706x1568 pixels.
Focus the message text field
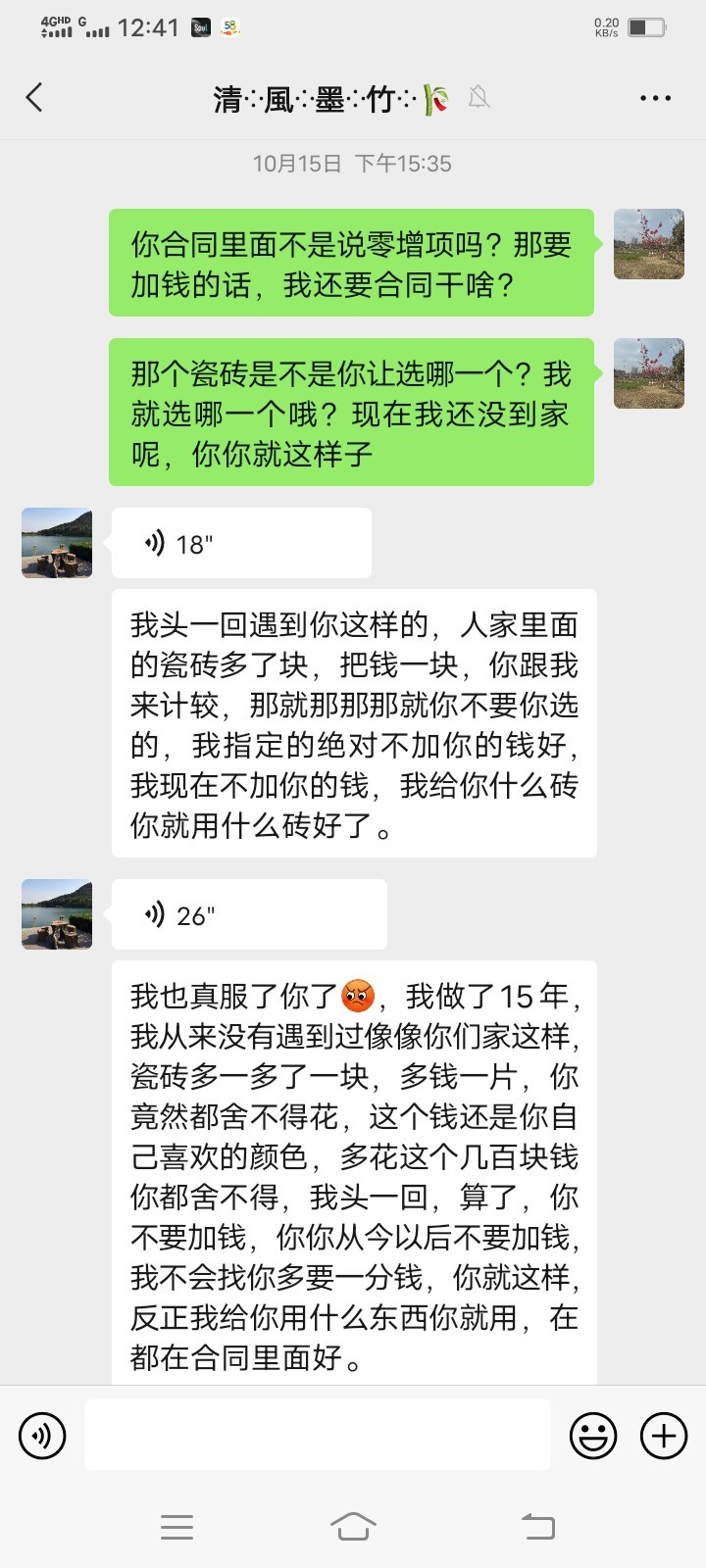tap(317, 1435)
